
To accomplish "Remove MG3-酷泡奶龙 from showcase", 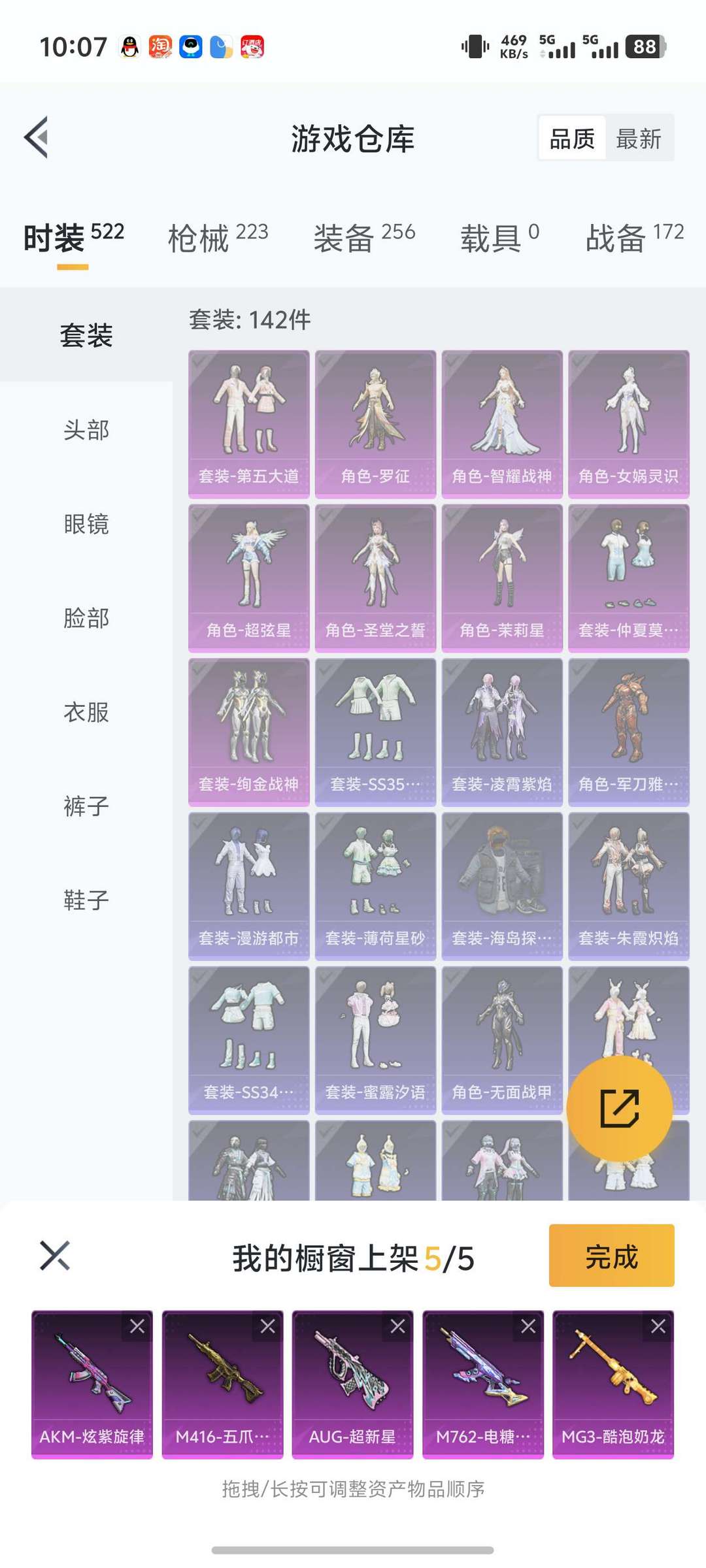I will pos(658,1326).
